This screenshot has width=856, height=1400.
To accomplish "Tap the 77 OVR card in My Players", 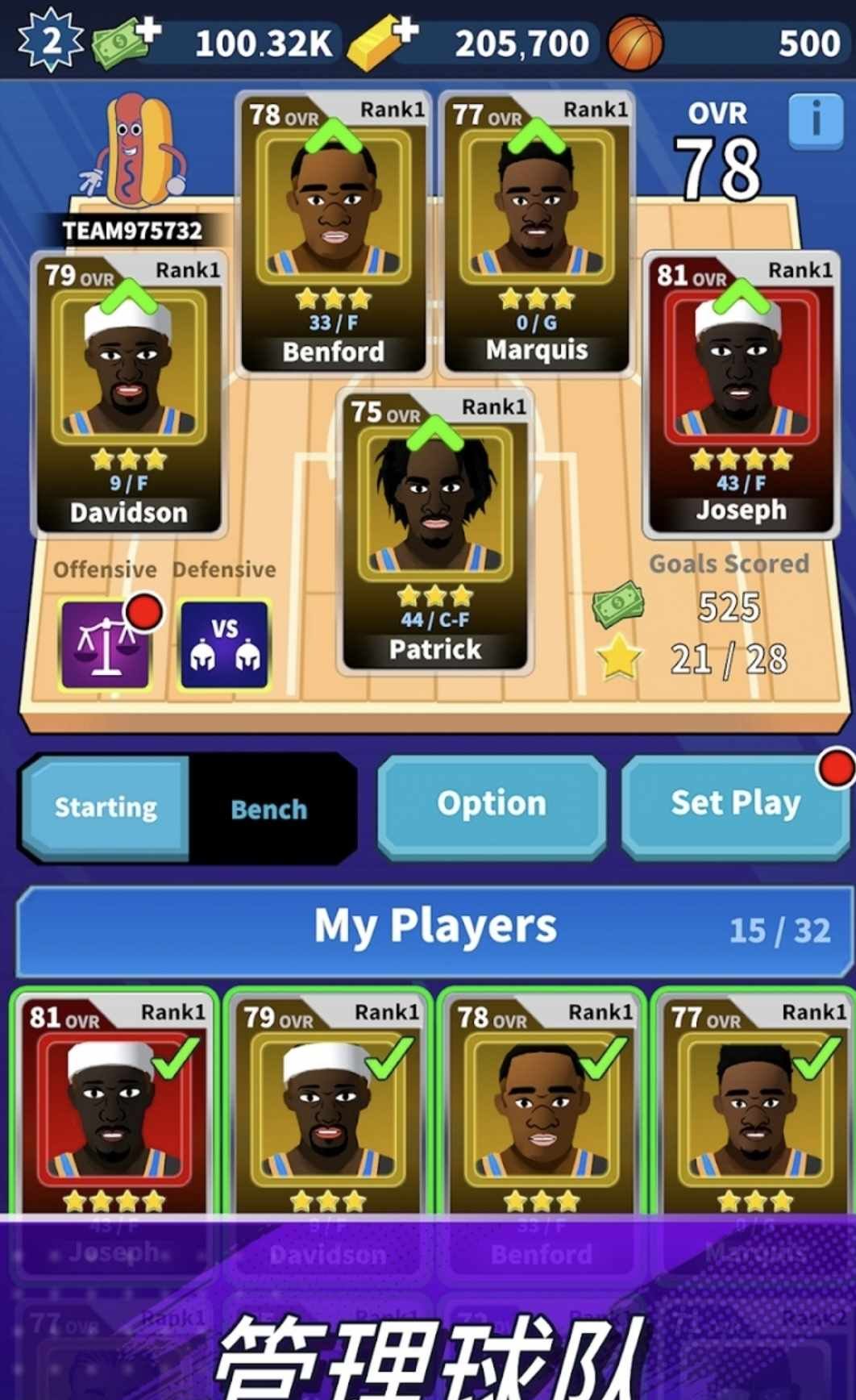I will (754, 1105).
